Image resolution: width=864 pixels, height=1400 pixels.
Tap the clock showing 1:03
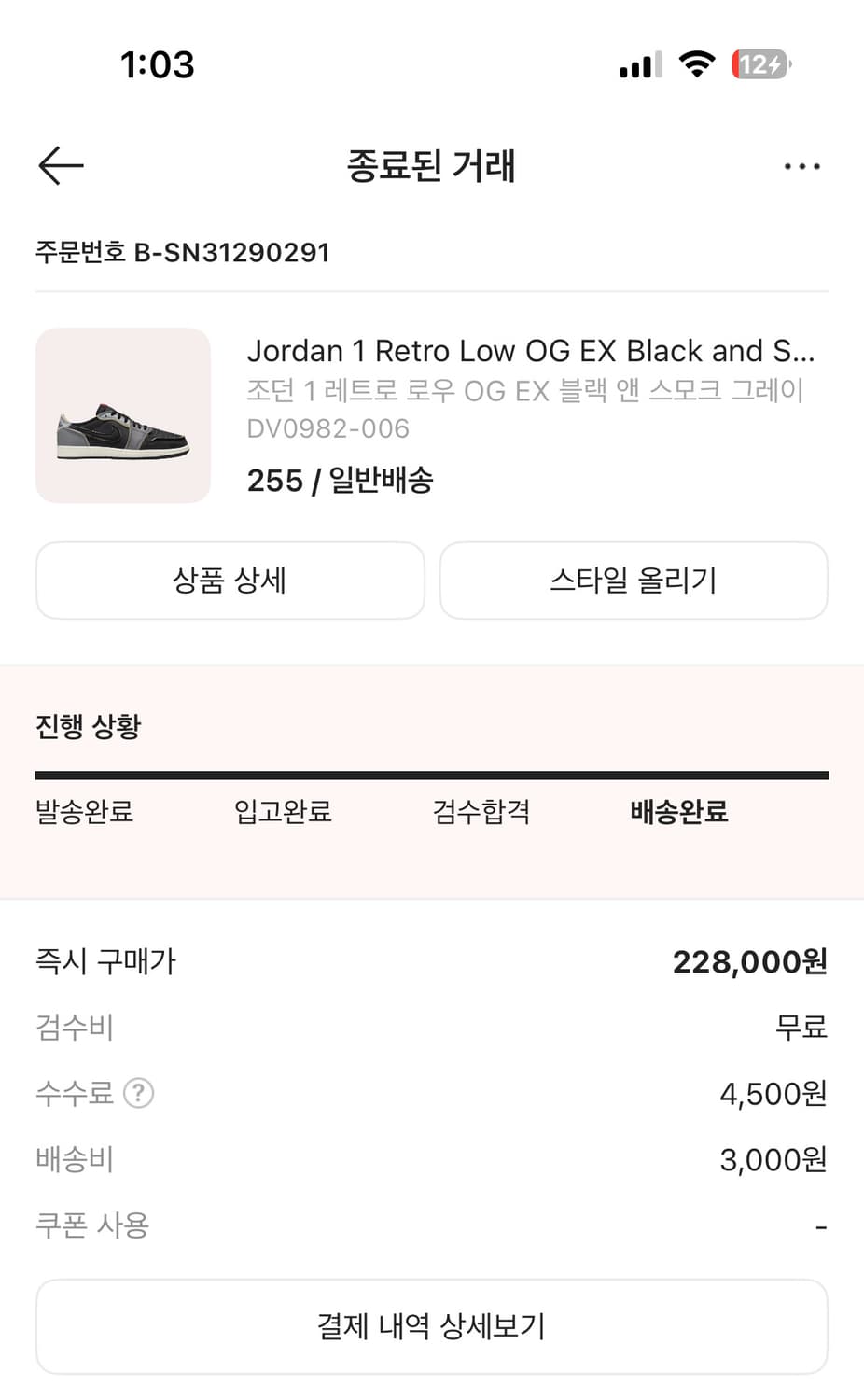[x=157, y=63]
